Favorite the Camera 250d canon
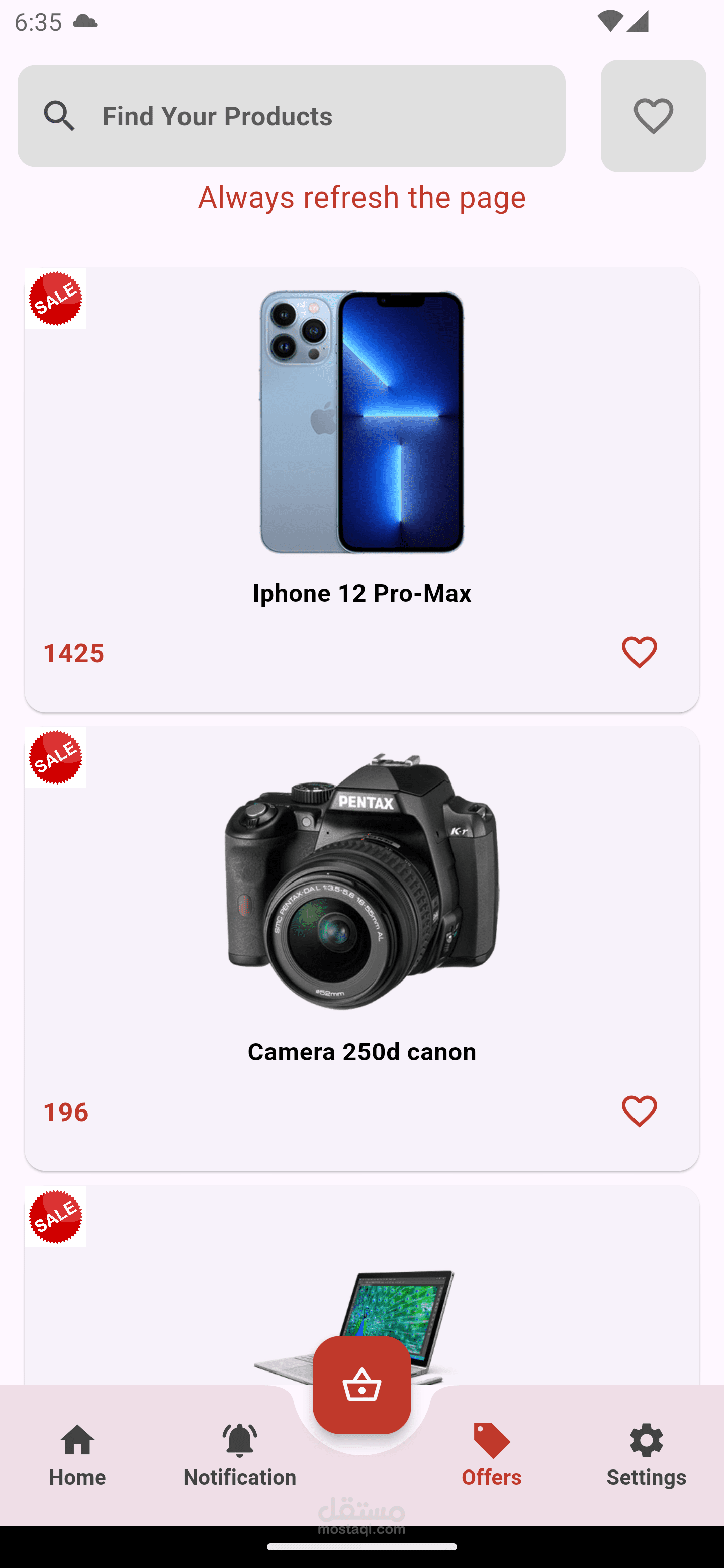This screenshot has width=724, height=1568. (x=639, y=1112)
